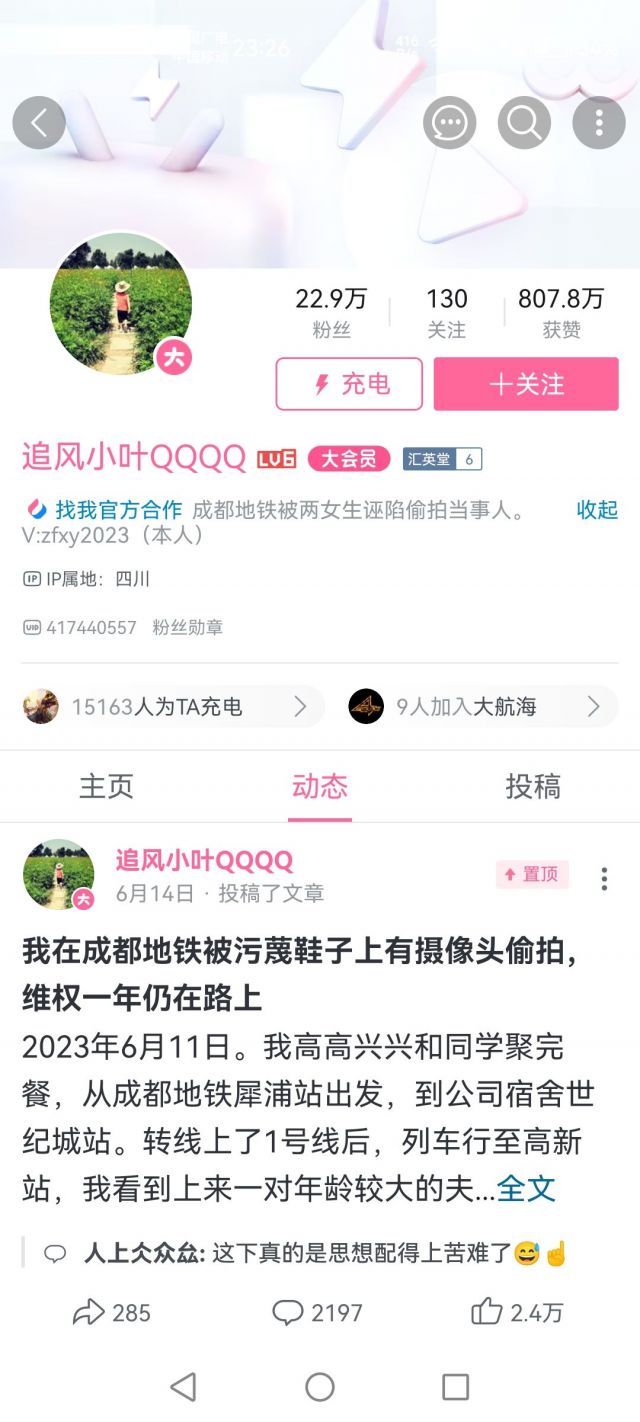Tap the system home button
The image size is (640, 1422).
pos(320,1386)
